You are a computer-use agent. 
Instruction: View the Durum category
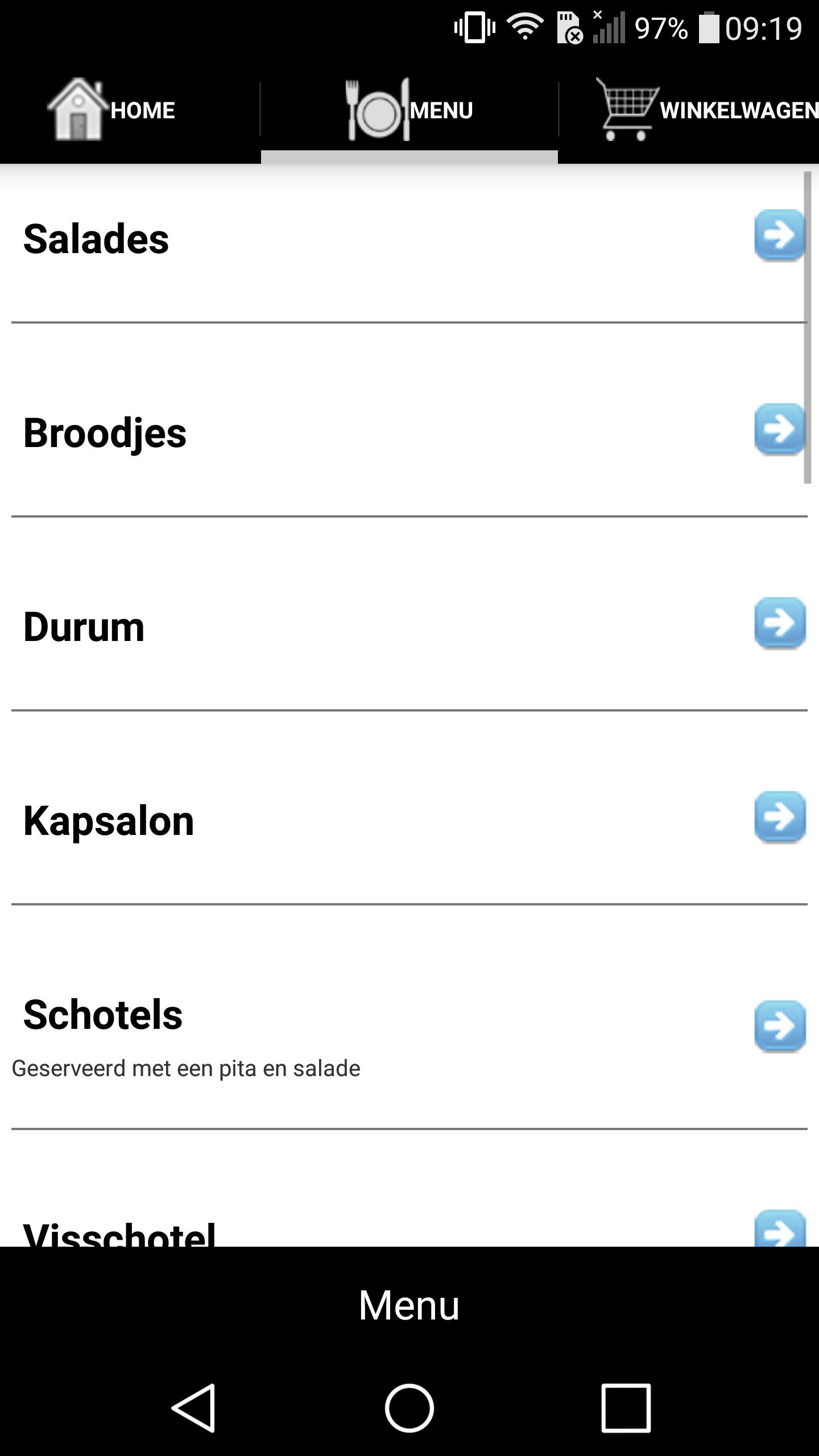point(779,623)
